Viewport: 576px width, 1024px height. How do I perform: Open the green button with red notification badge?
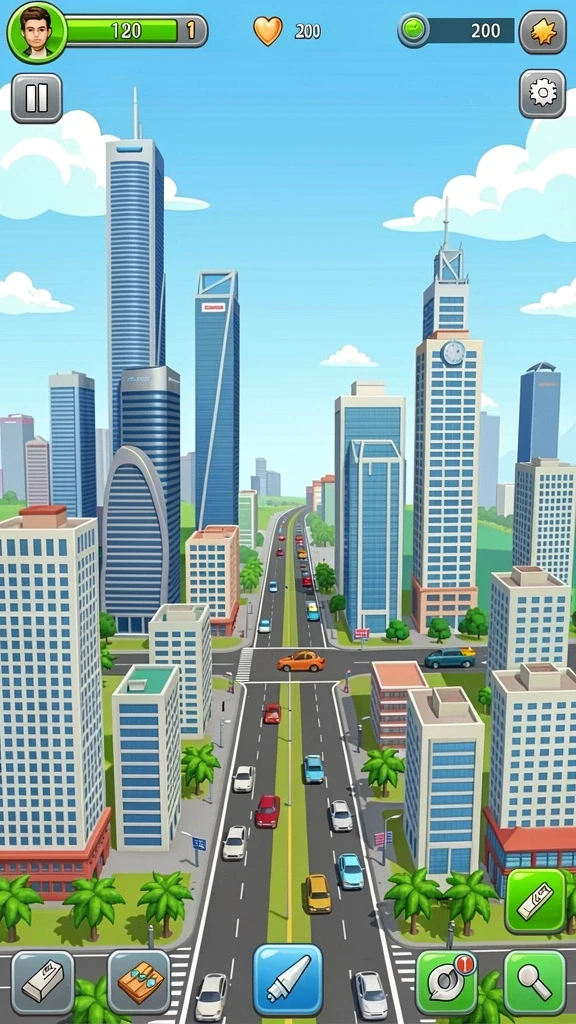tap(446, 982)
